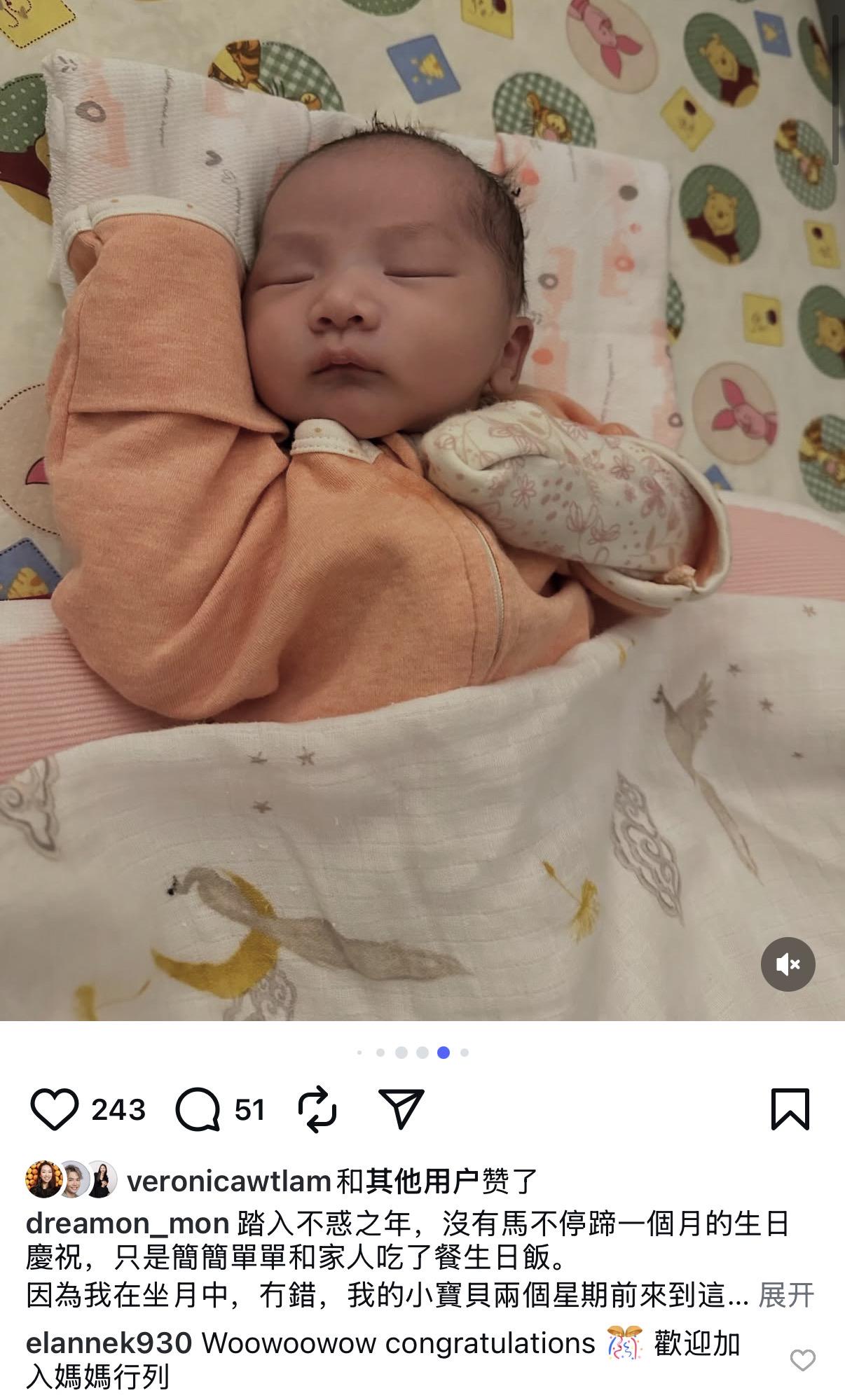Open veronicawtlam's profile from likes
This screenshot has height=1400, width=845.
point(228,1181)
